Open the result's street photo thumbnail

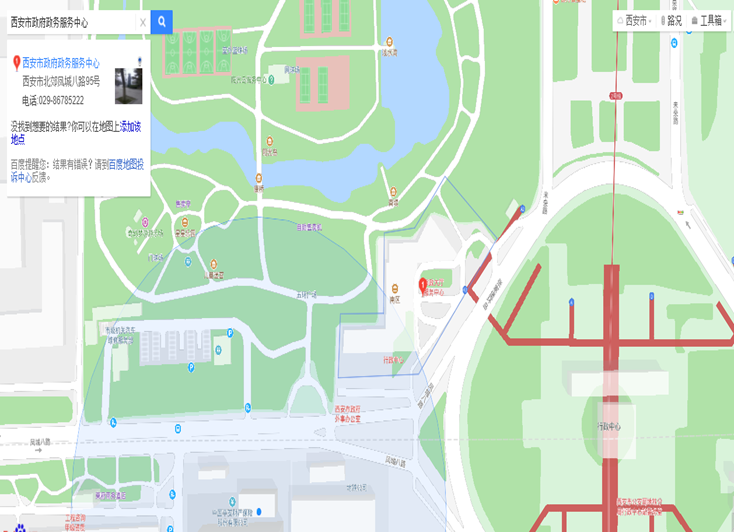point(128,85)
